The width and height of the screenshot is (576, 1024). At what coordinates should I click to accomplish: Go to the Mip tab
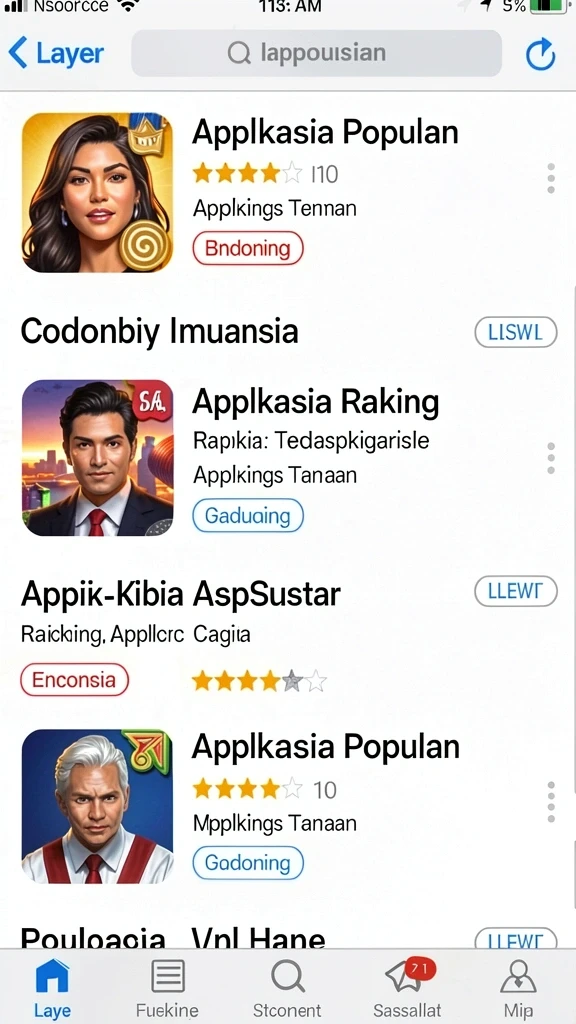519,987
